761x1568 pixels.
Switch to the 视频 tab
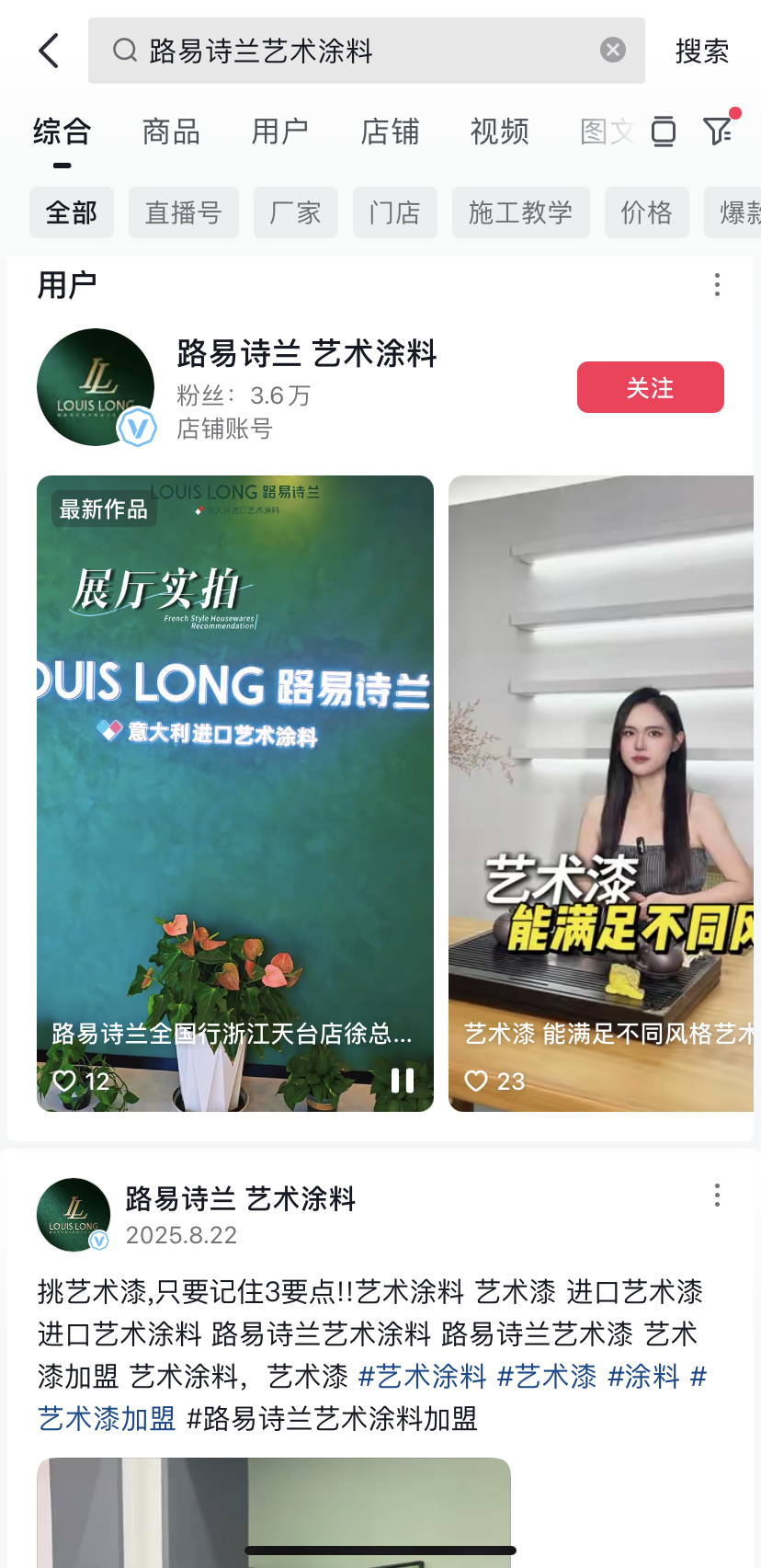coord(499,132)
